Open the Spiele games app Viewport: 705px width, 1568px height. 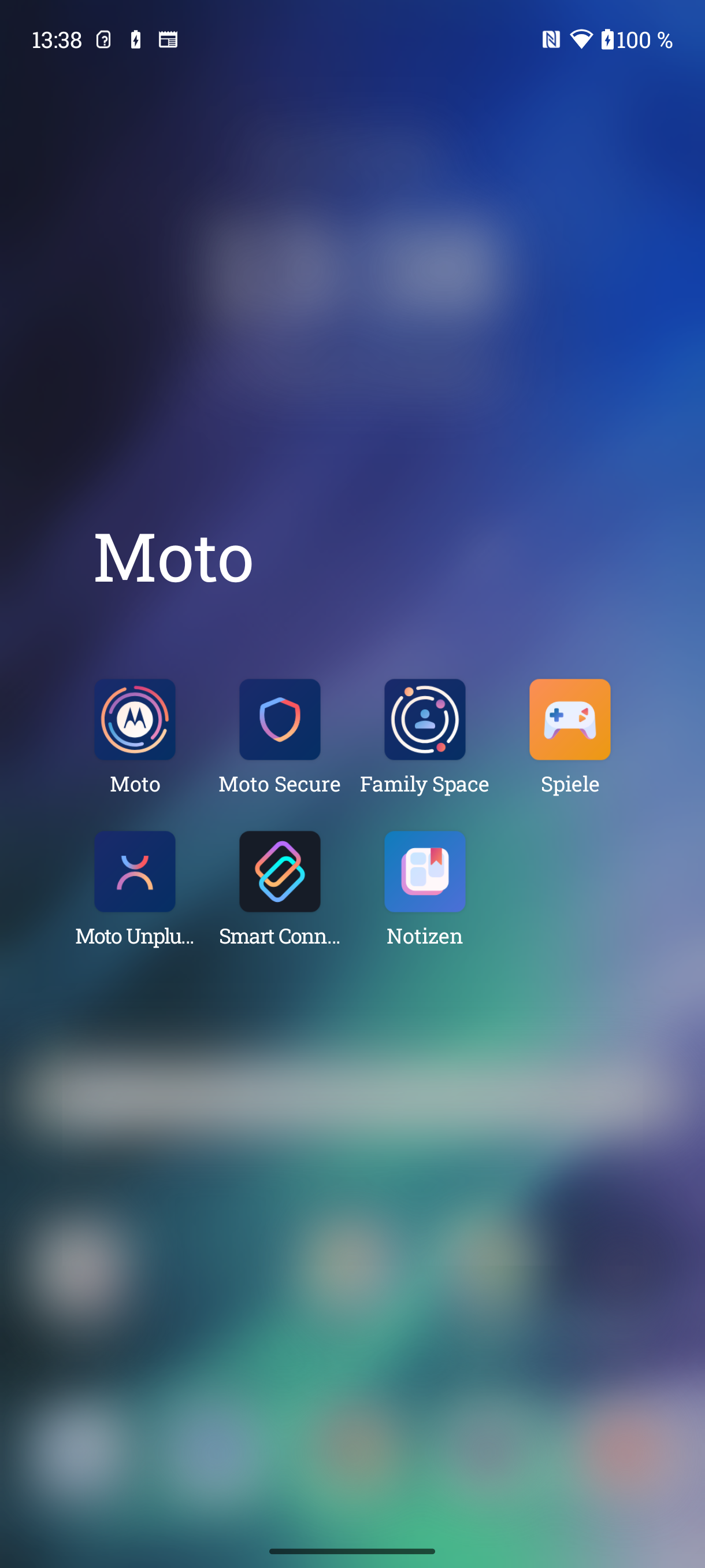569,719
